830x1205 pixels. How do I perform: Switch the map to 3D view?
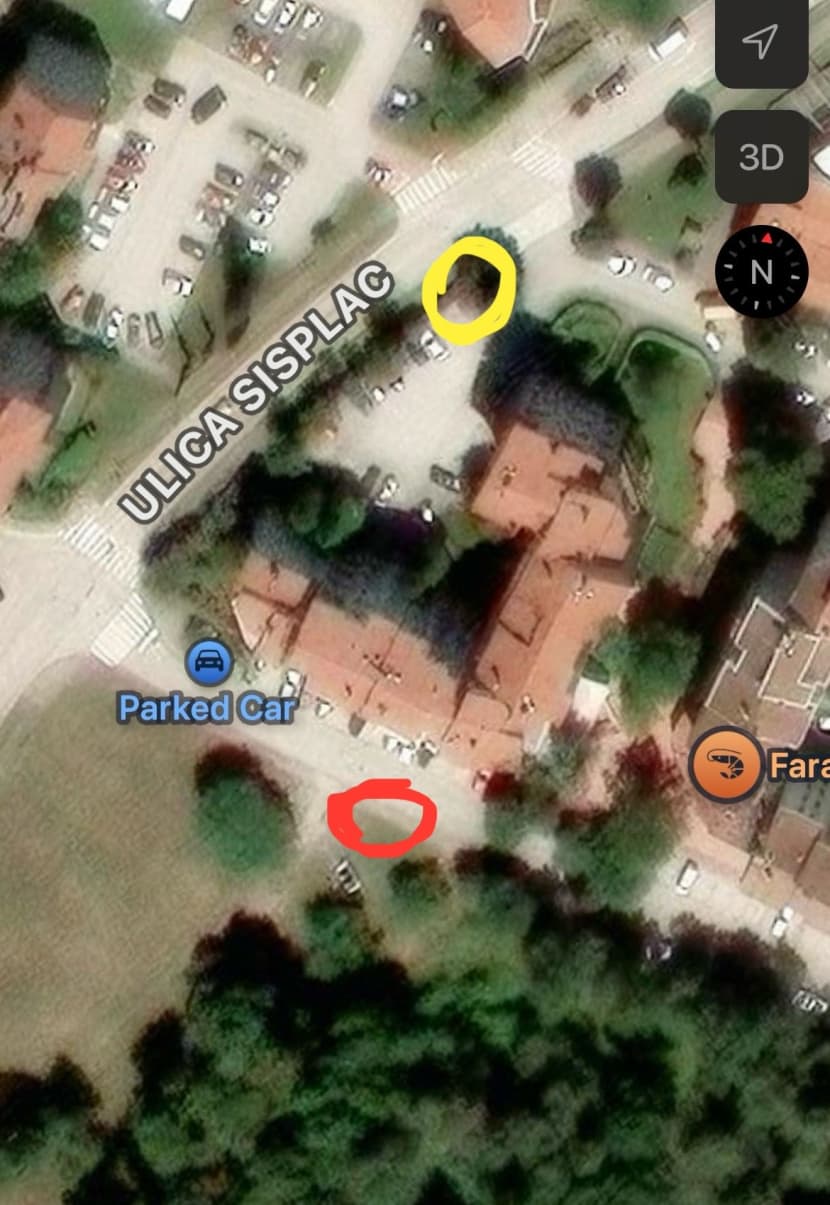[x=761, y=157]
